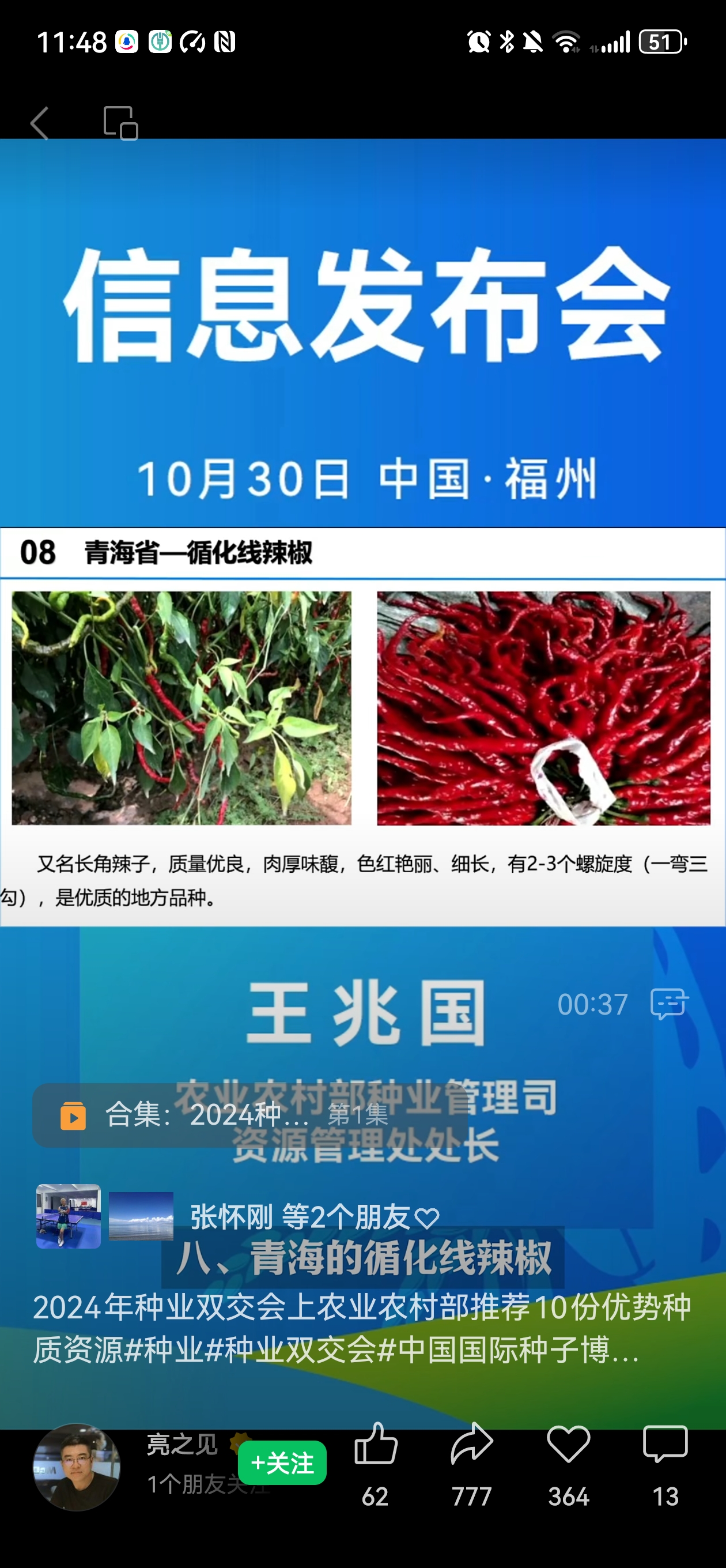Image resolution: width=726 pixels, height=1568 pixels.
Task: Follow 亮之见 with the +关注 button
Action: [282, 1463]
